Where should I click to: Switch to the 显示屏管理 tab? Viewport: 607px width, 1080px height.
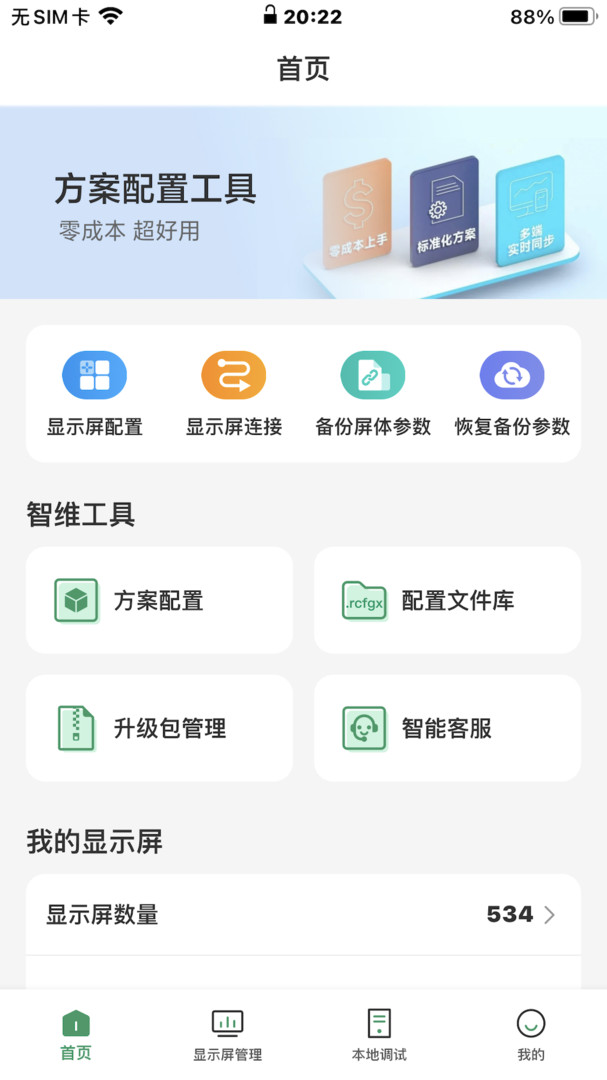click(227, 1035)
